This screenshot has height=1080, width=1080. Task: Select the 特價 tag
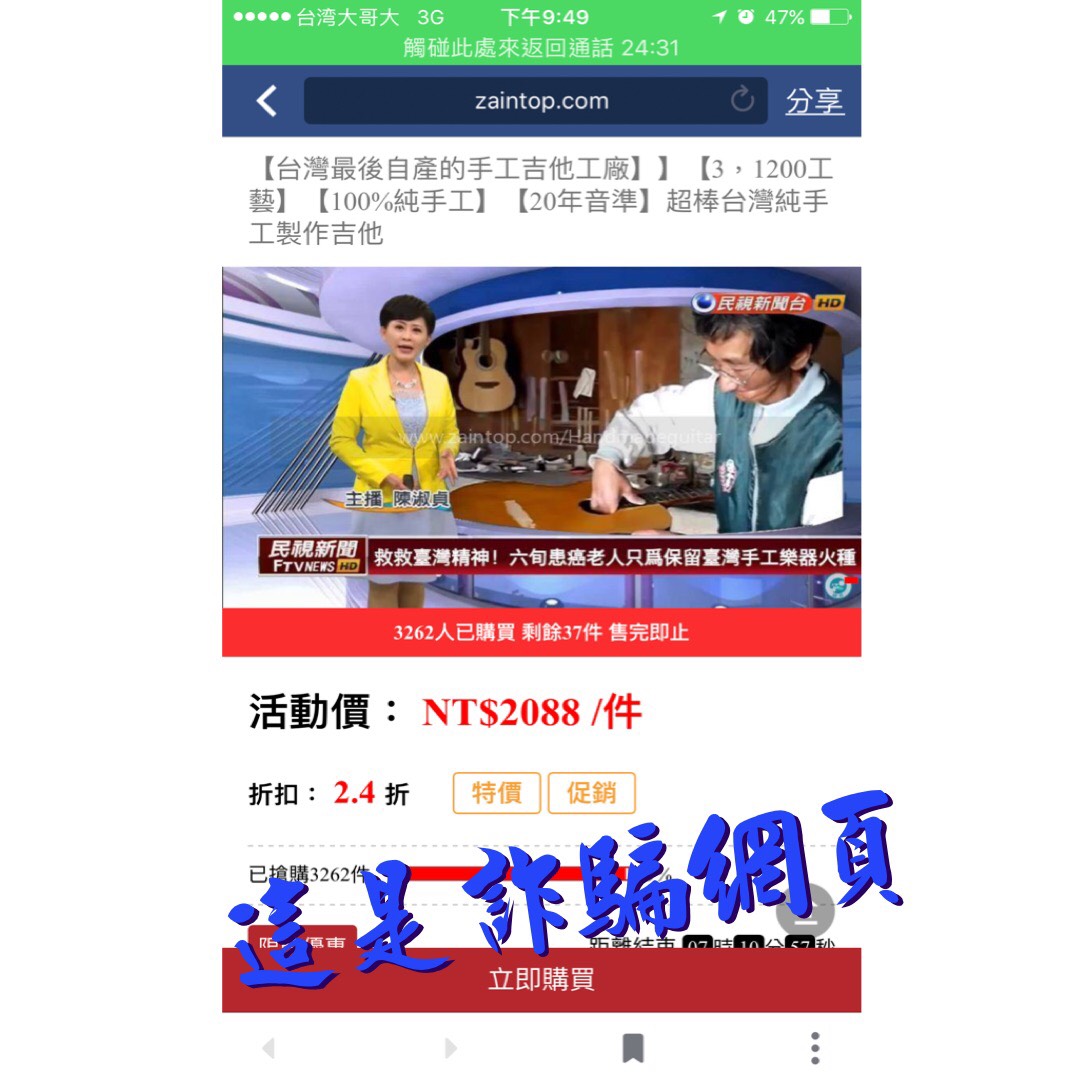click(496, 794)
